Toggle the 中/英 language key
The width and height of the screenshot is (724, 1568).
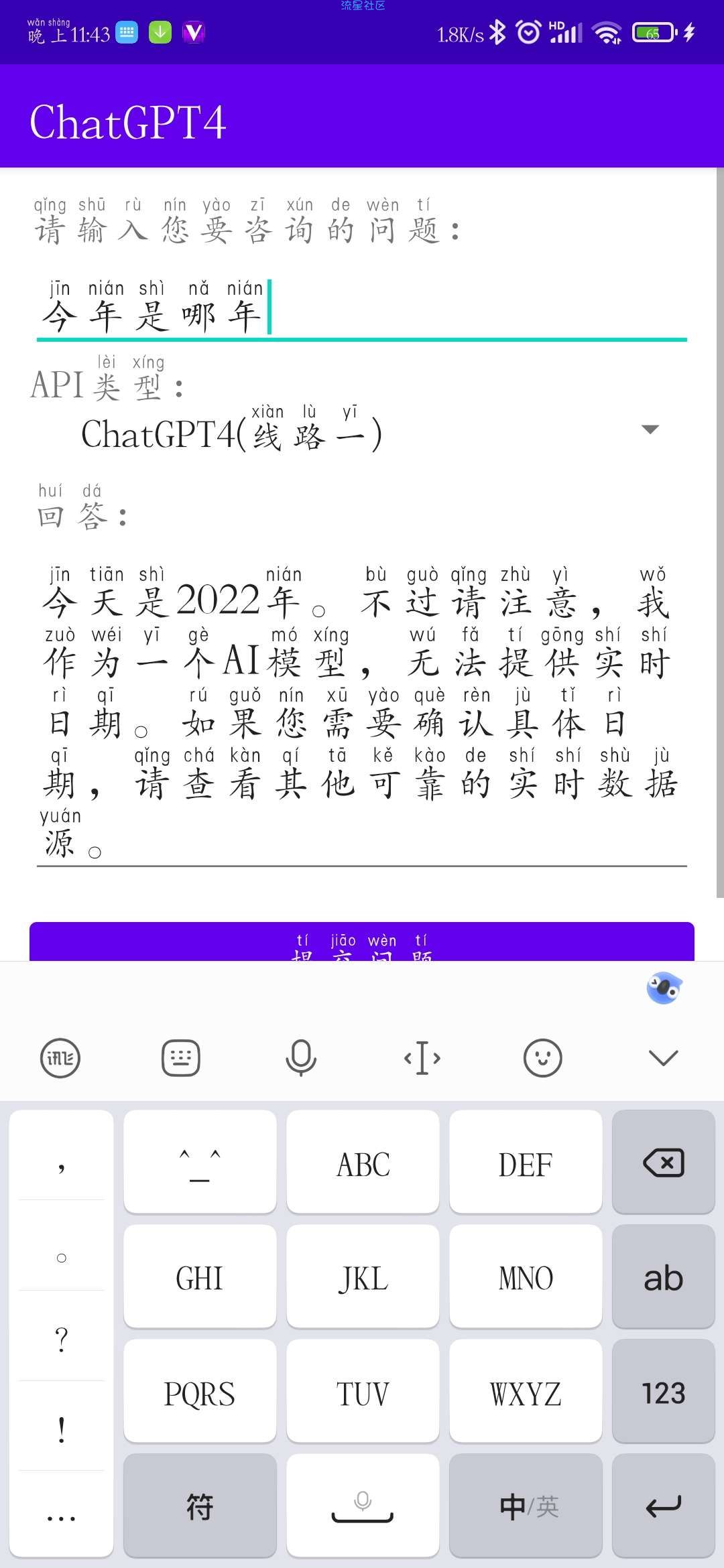pos(526,1506)
